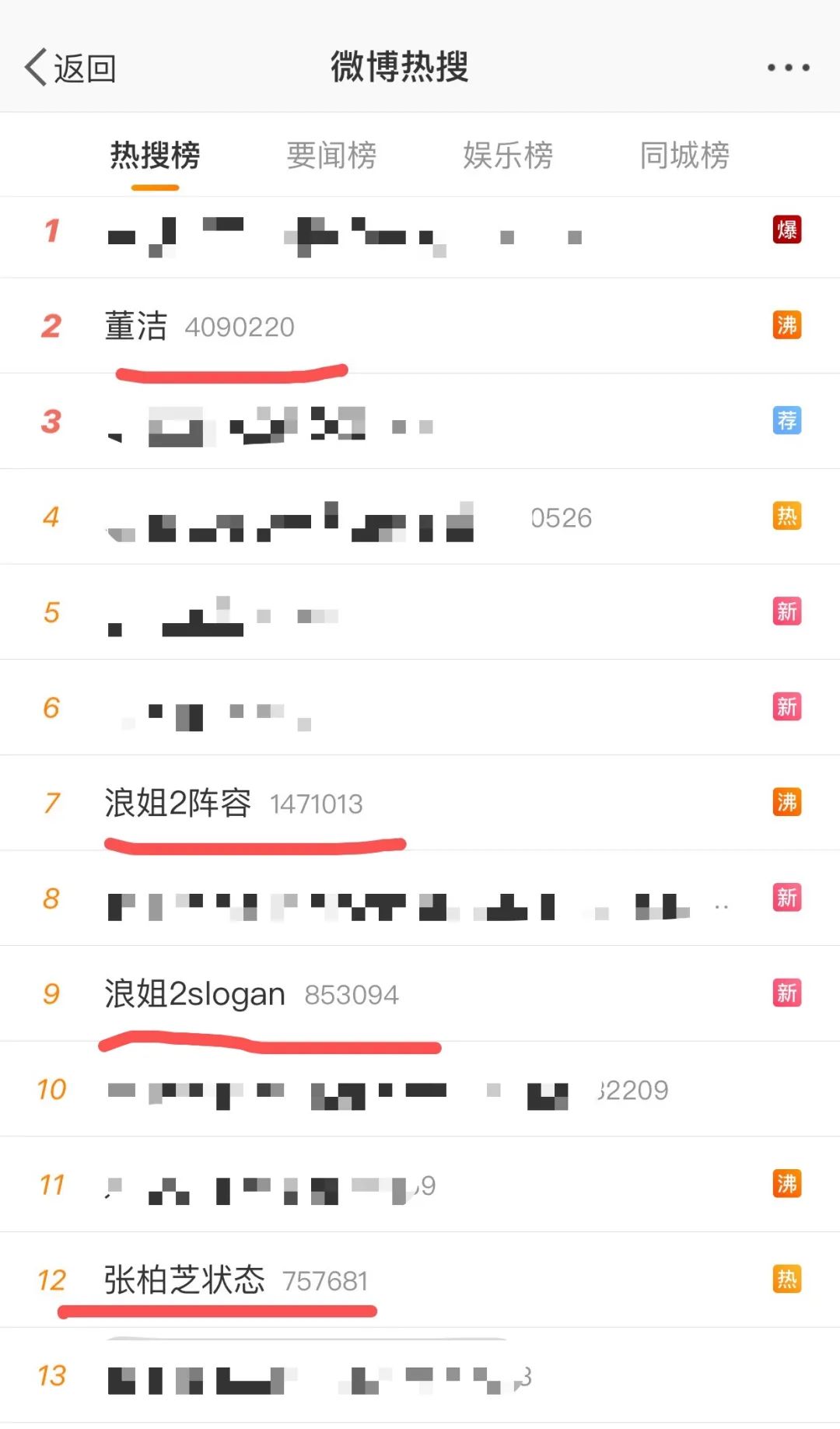The width and height of the screenshot is (840, 1429).
Task: Tap the 新 badge on rank 5 entry
Action: [x=788, y=612]
